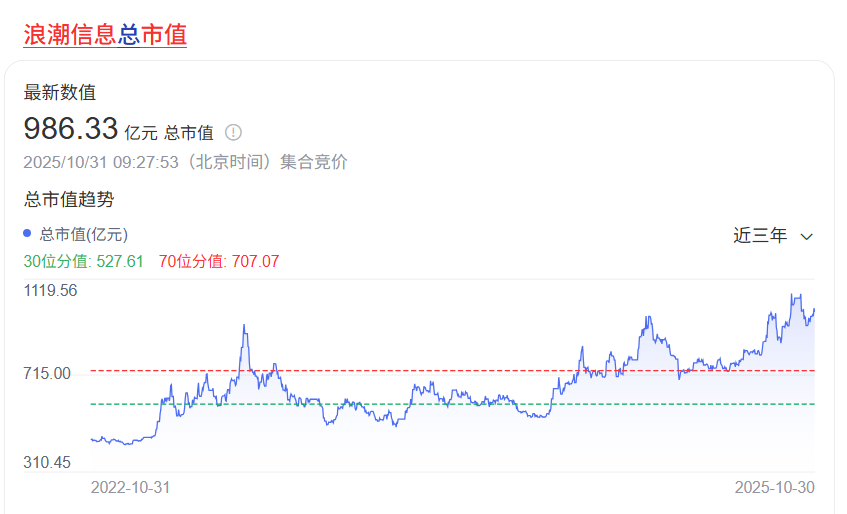Open the 浪潮信息总市值 title link
This screenshot has height=514, width=847.
click(x=105, y=34)
